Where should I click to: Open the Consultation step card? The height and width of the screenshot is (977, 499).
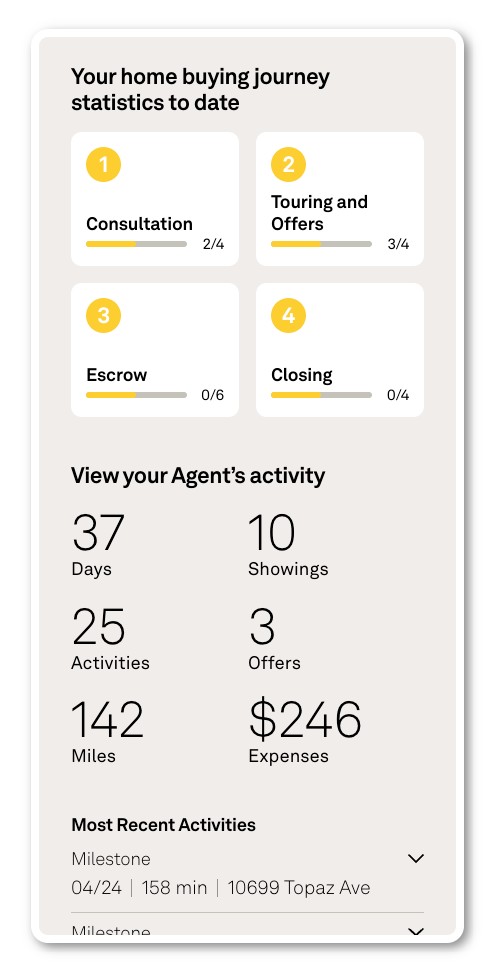click(154, 199)
